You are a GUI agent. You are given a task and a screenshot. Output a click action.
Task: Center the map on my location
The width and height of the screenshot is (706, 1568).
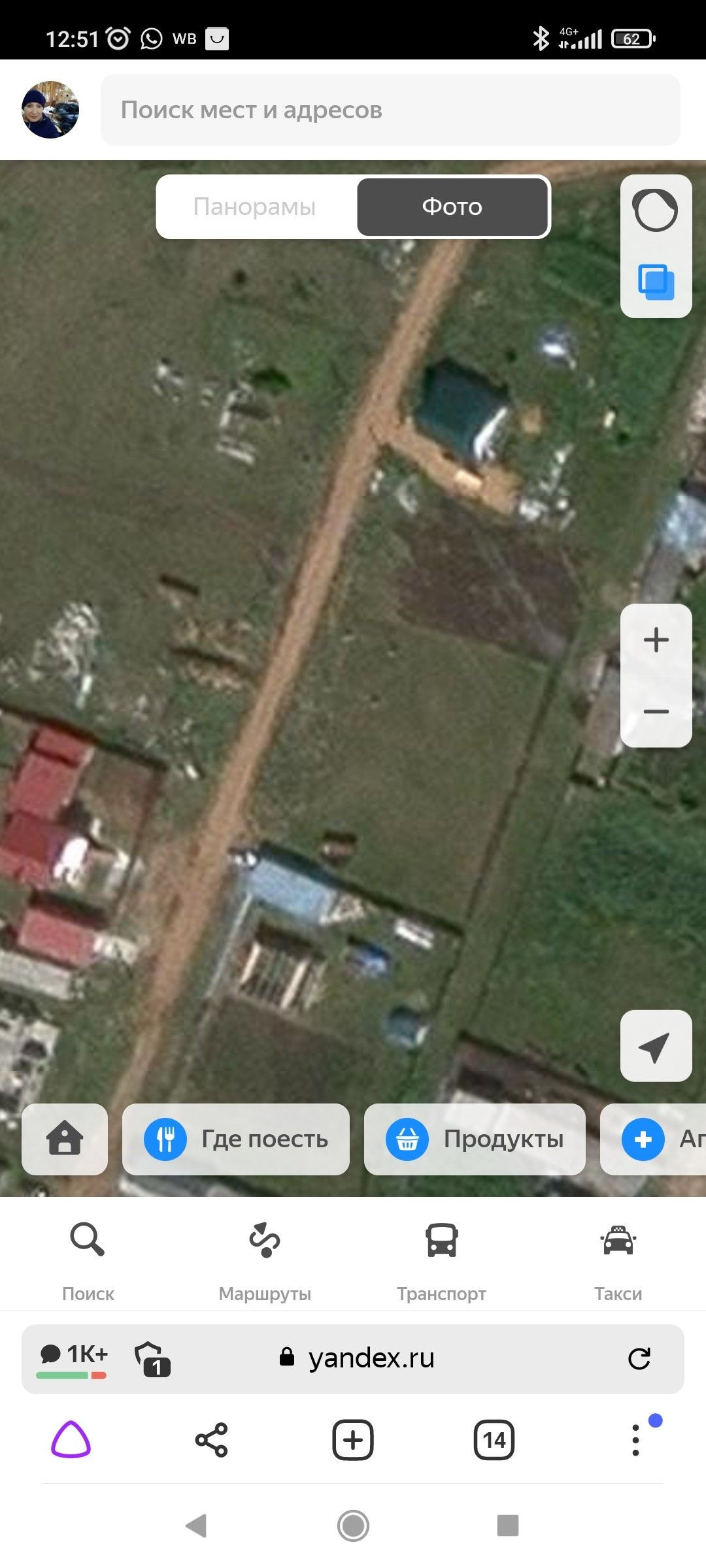click(655, 1046)
